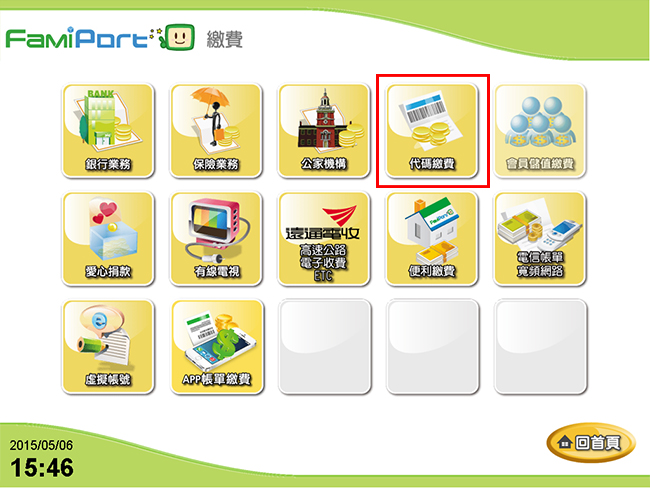Open the 銀行業務 tile
The height and width of the screenshot is (488, 650).
[x=108, y=129]
